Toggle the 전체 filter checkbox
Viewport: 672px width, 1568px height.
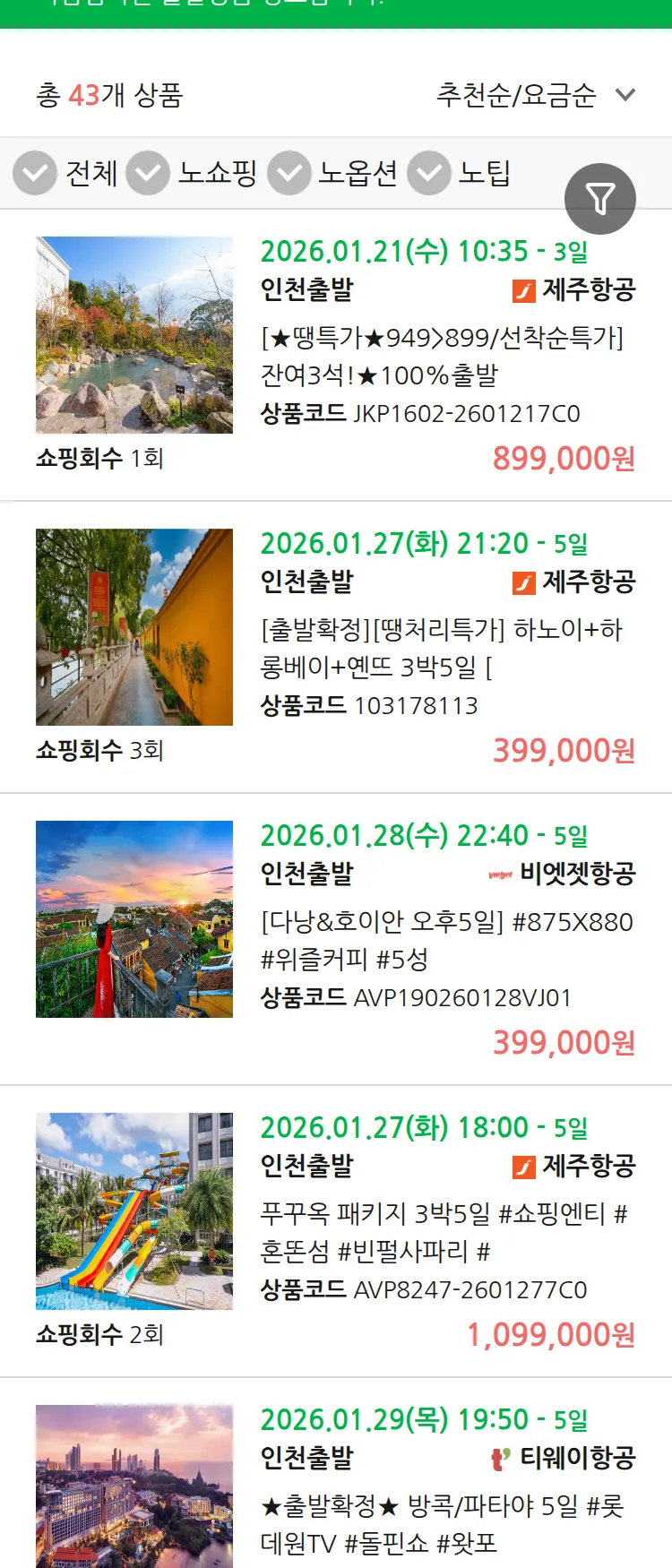tap(34, 173)
